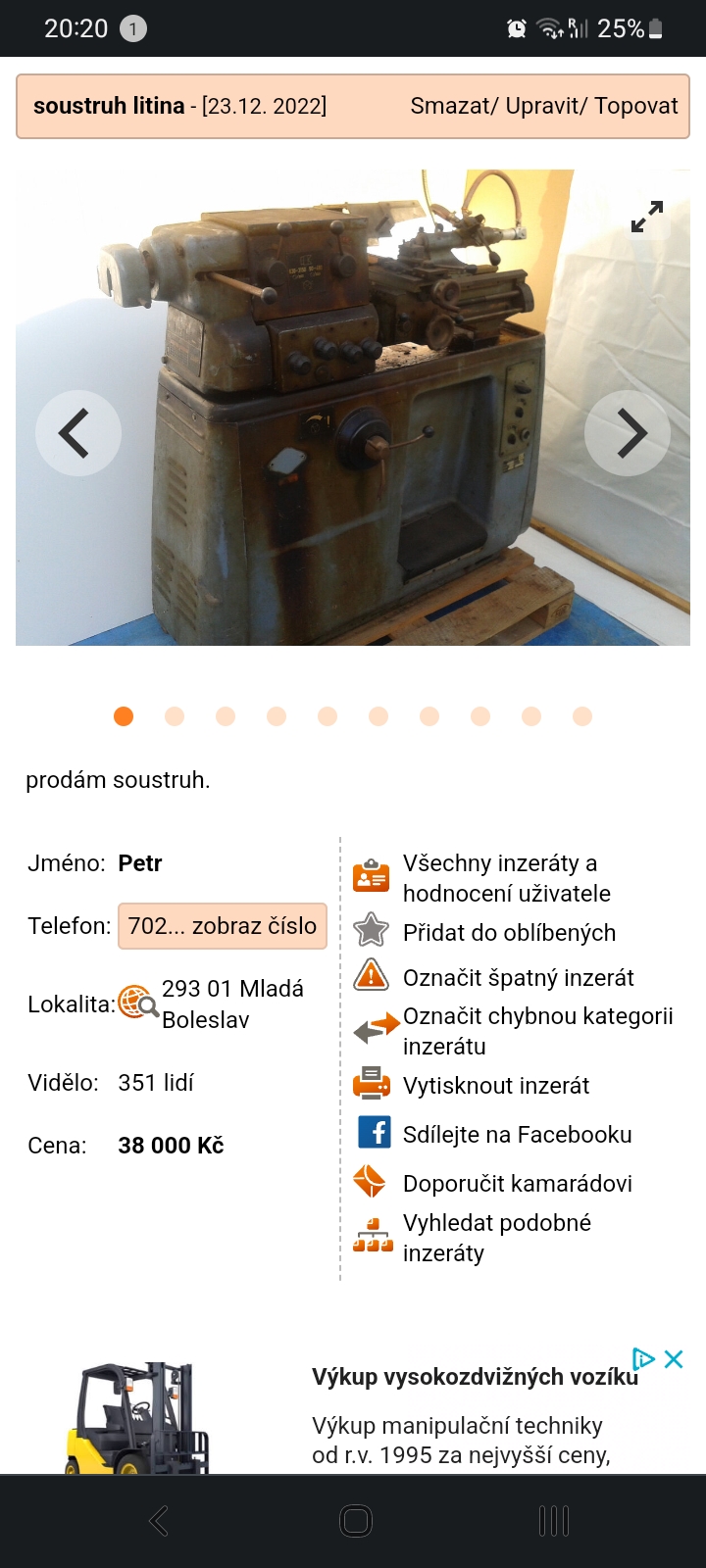Select Přidat do oblíbených
This screenshot has height=1568, width=706.
click(x=509, y=933)
